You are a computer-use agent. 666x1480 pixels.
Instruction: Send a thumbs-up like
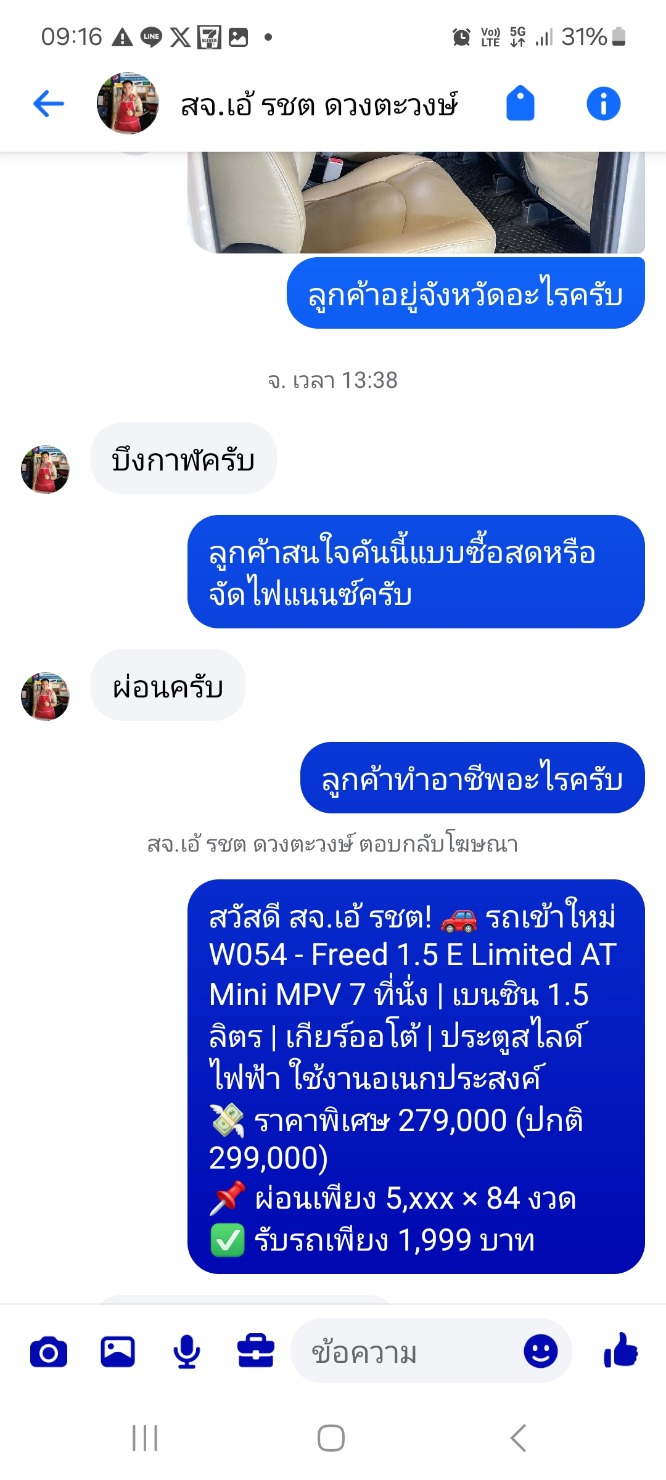coord(621,1352)
